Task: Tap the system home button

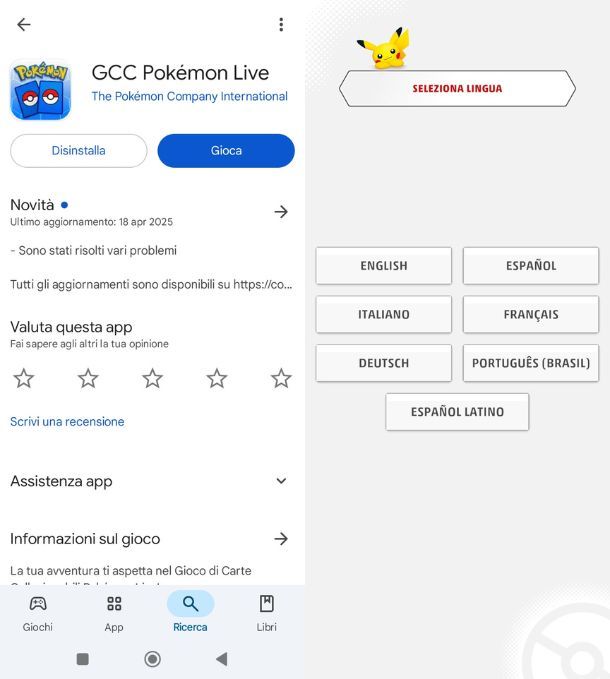Action: pos(152,659)
